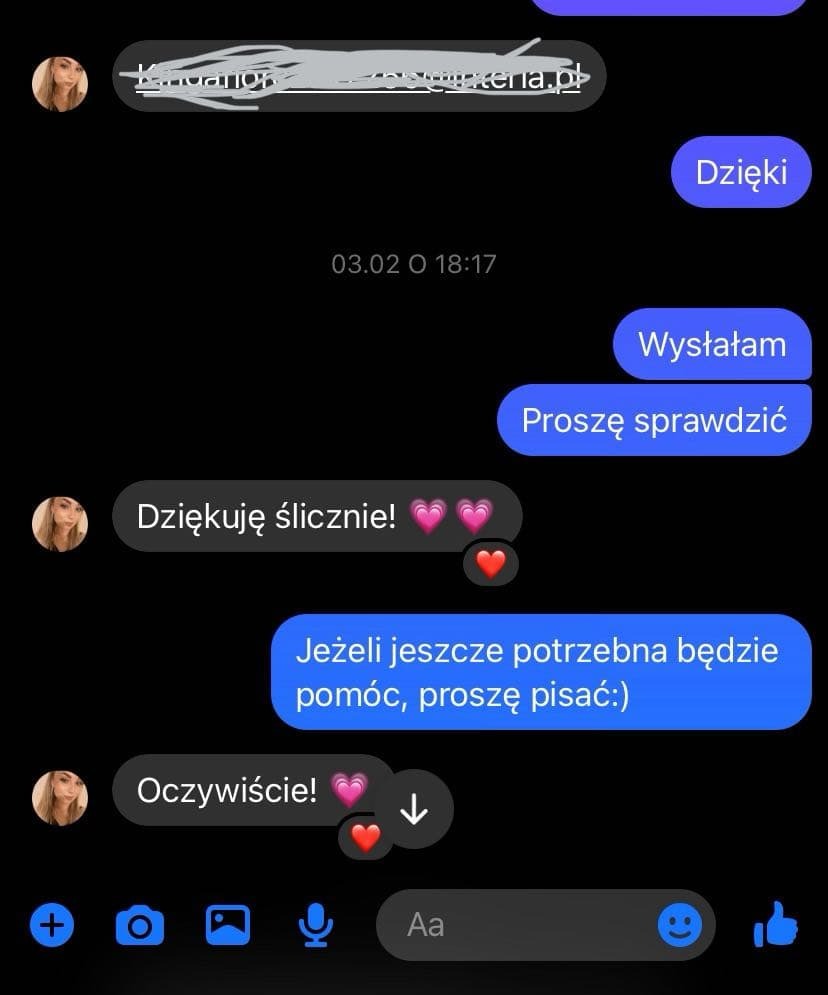The width and height of the screenshot is (828, 995).
Task: Select the 'Wysłałam' message bubble
Action: pyautogui.click(x=712, y=343)
